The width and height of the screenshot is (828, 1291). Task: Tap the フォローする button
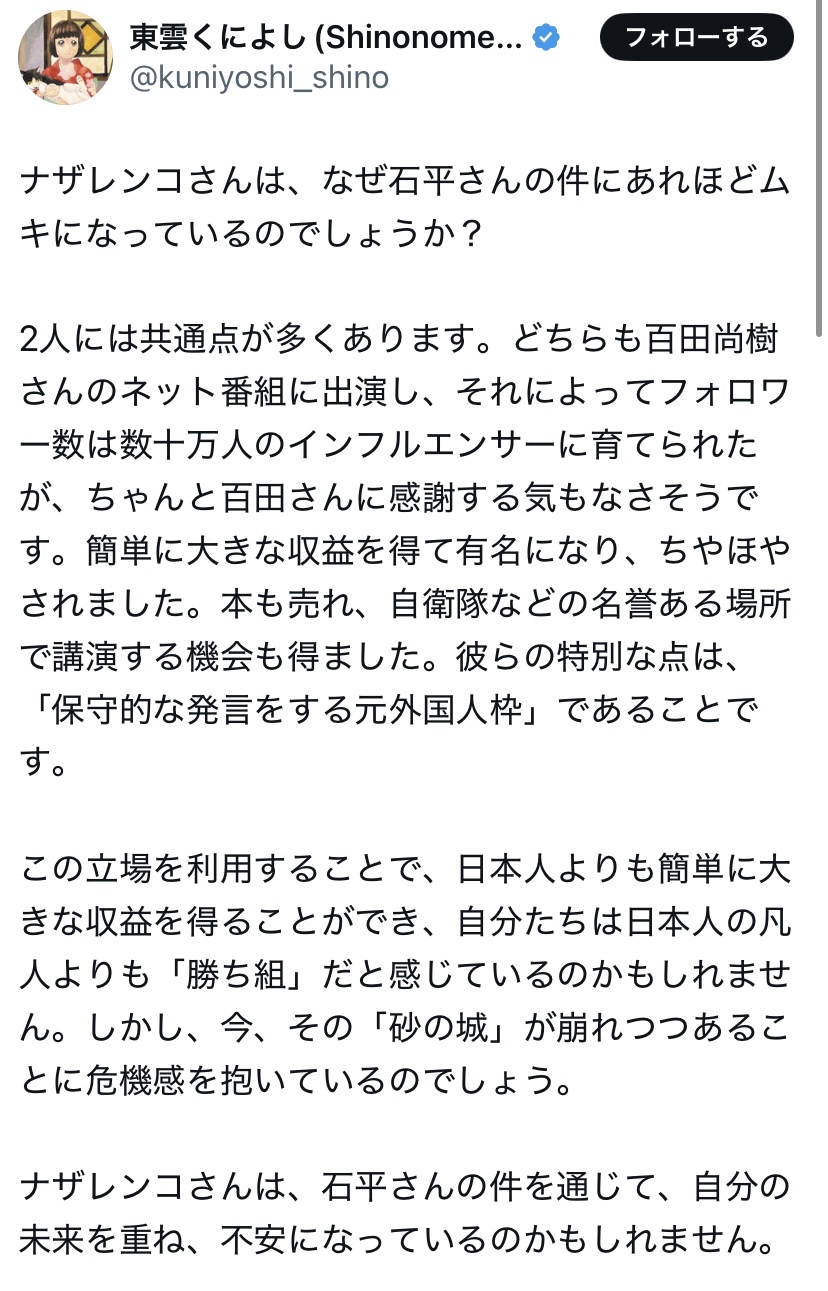[696, 39]
